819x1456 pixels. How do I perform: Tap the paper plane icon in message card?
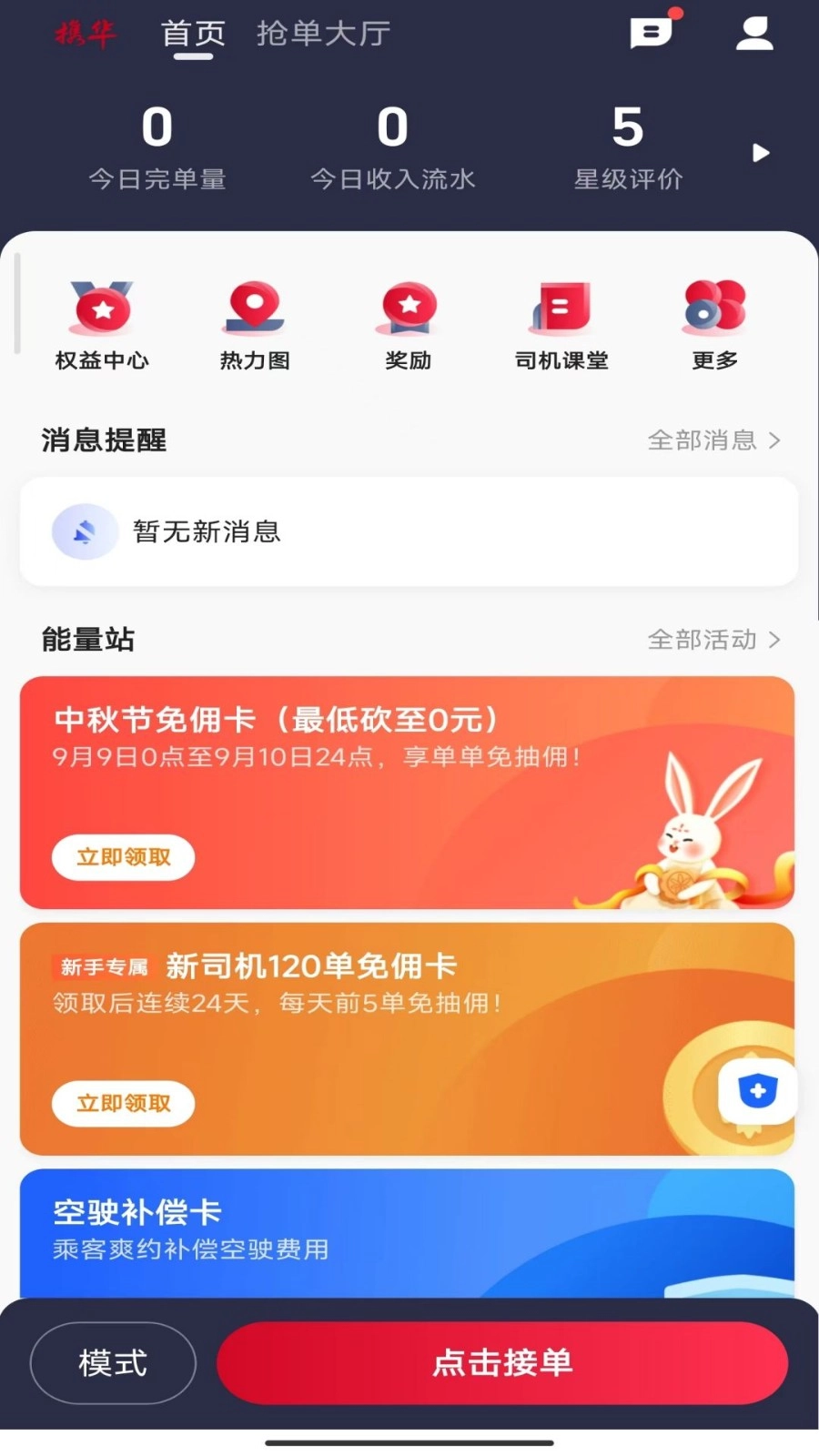point(84,531)
